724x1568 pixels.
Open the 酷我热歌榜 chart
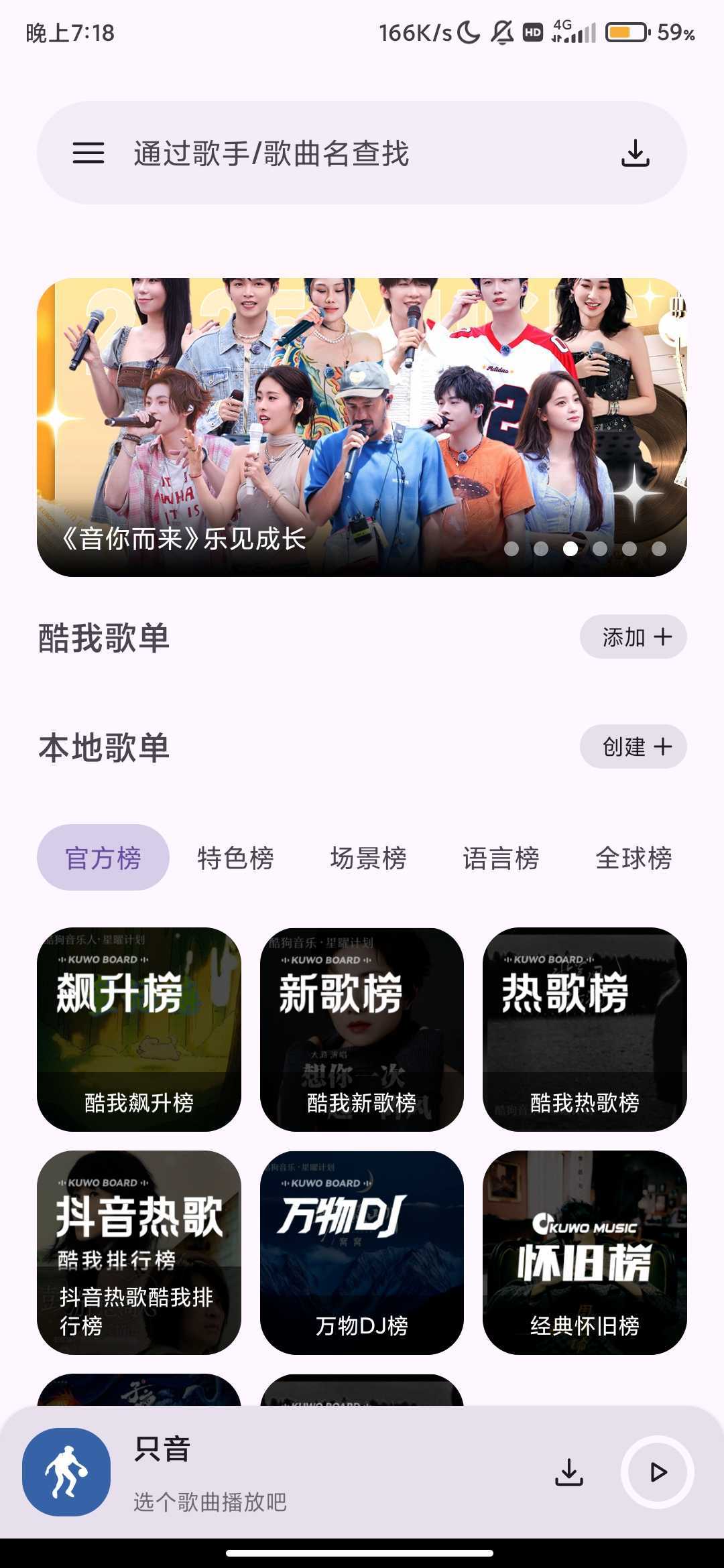pyautogui.click(x=585, y=1029)
